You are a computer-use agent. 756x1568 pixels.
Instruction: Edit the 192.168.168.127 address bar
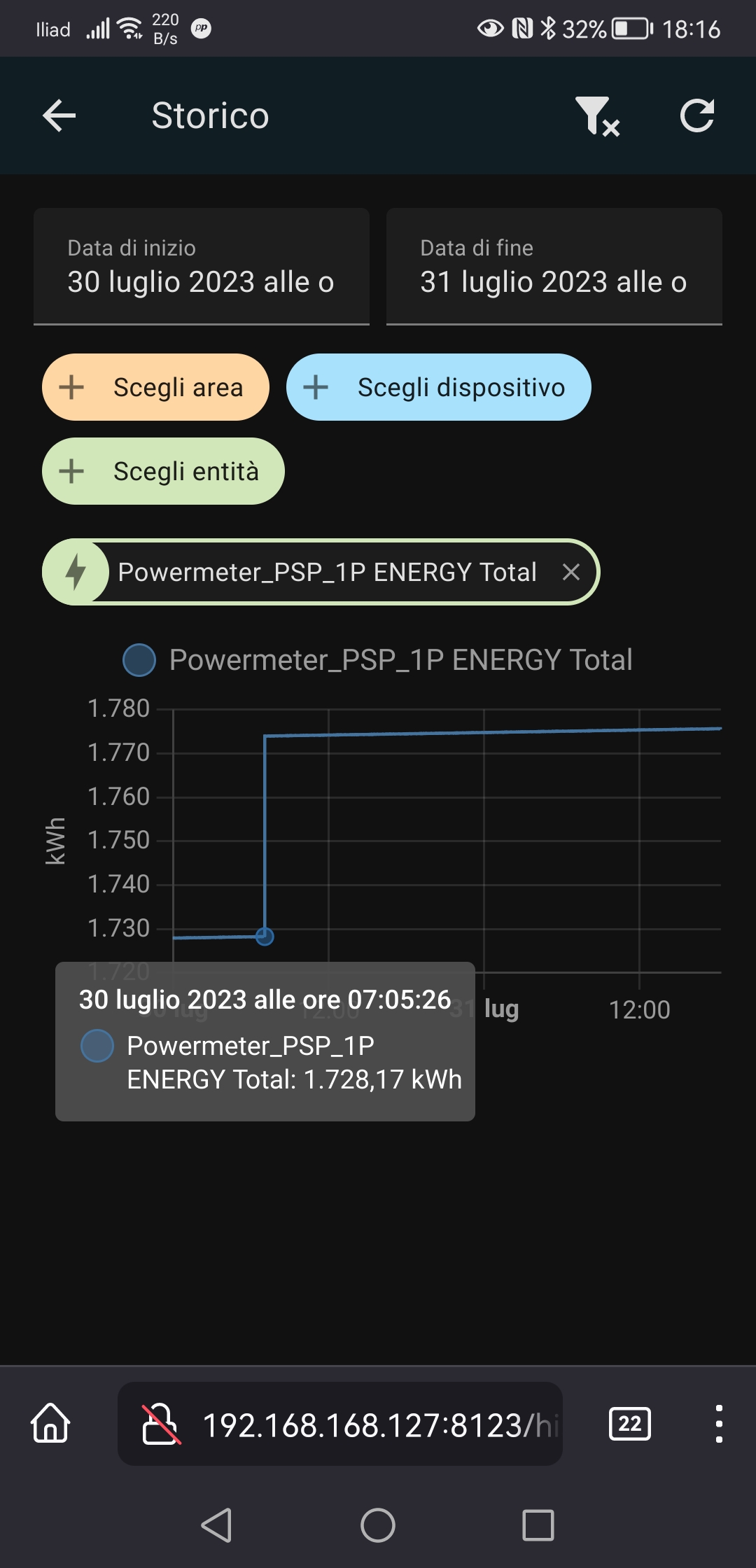tap(340, 1424)
